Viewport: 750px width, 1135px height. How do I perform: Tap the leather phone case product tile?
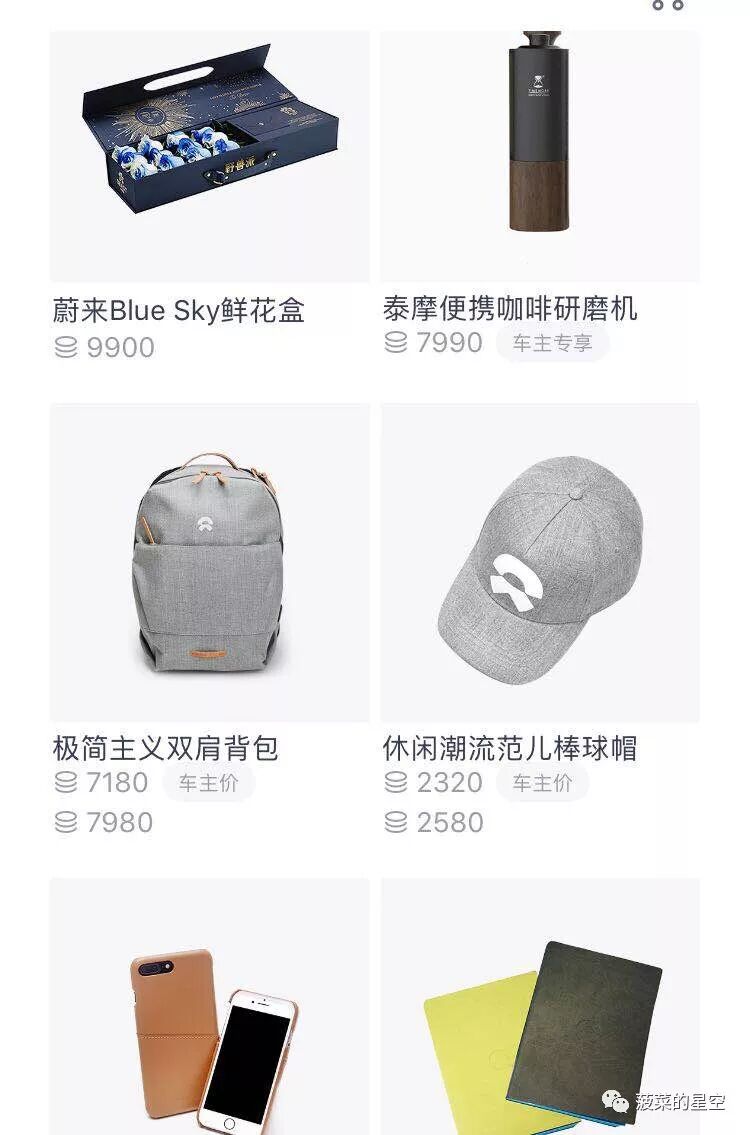click(209, 1010)
